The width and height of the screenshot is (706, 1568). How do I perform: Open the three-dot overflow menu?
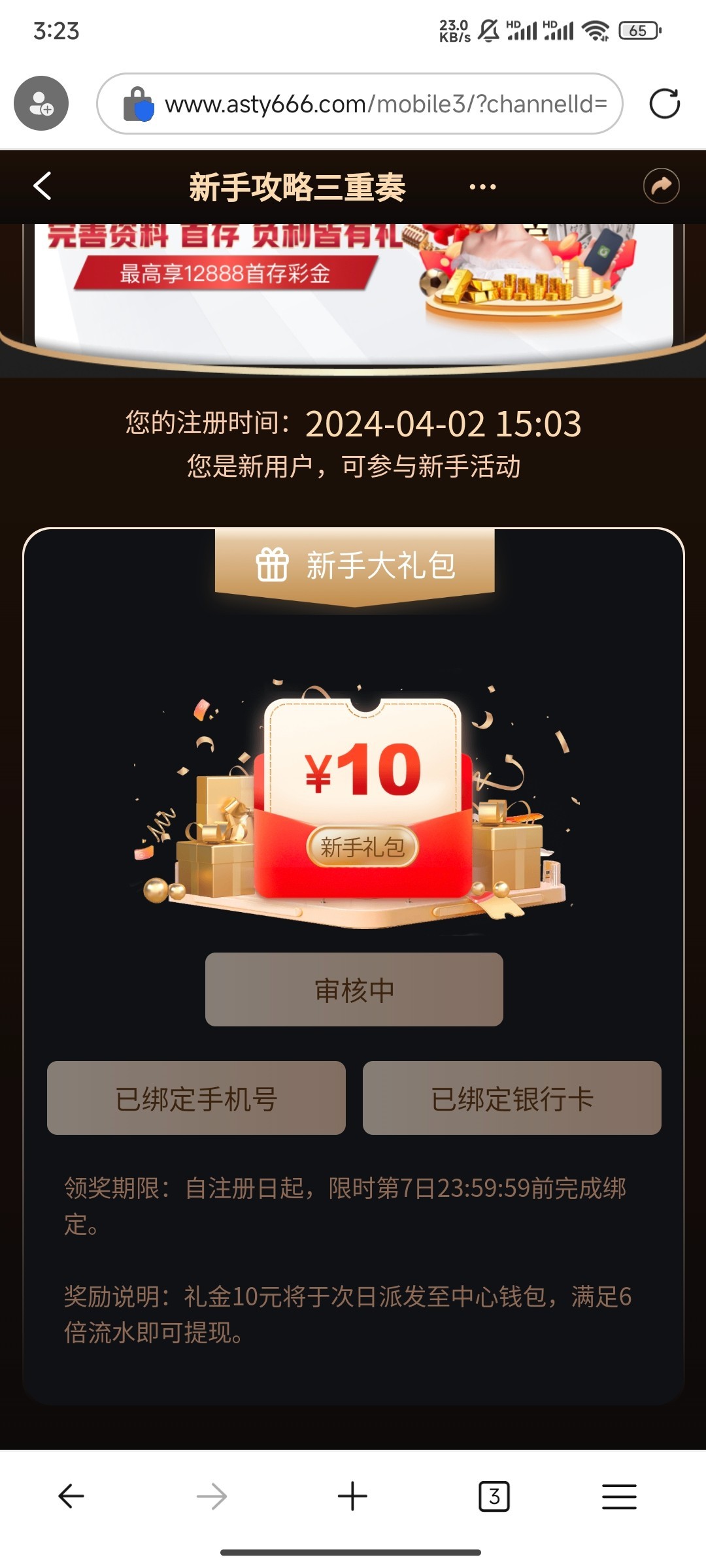click(x=482, y=187)
